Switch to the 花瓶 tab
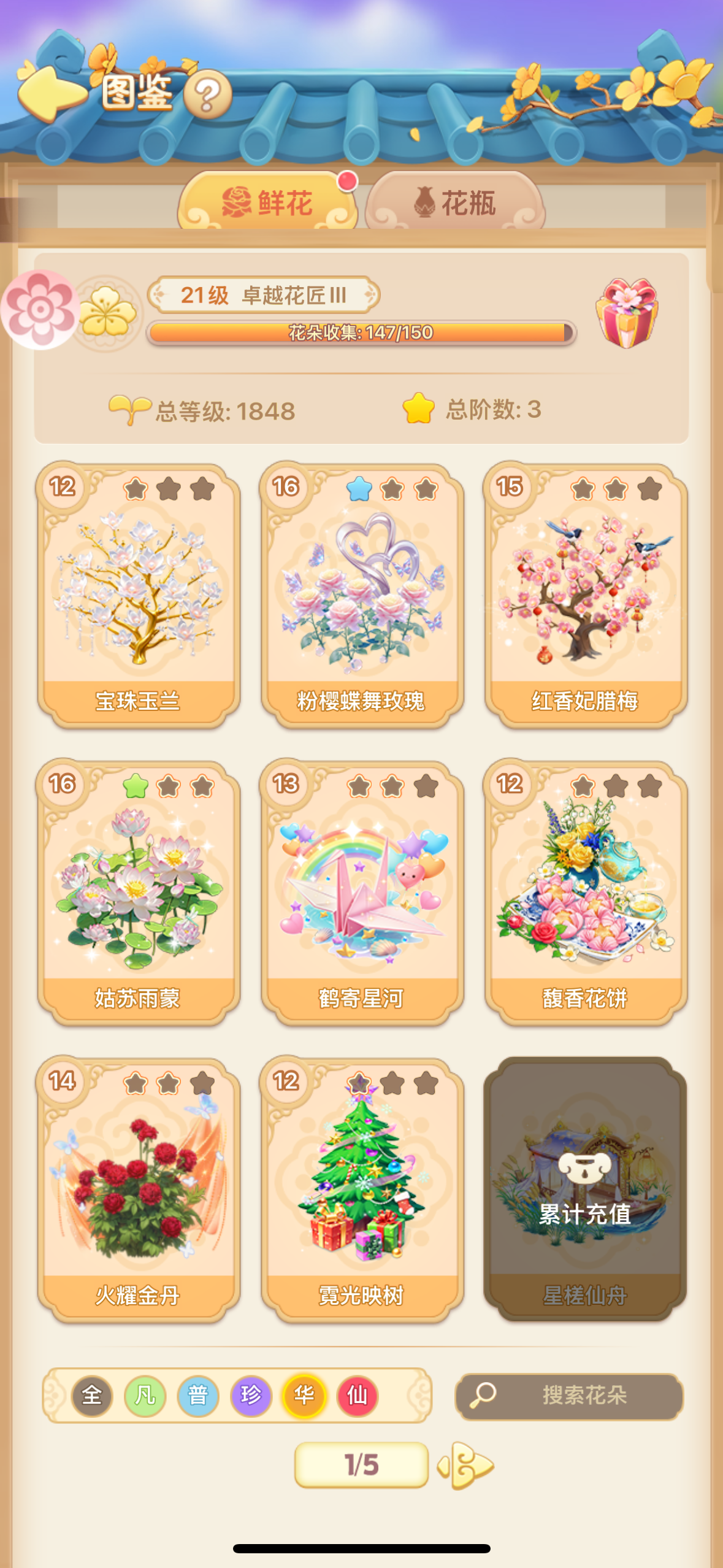723x1568 pixels. click(x=455, y=202)
